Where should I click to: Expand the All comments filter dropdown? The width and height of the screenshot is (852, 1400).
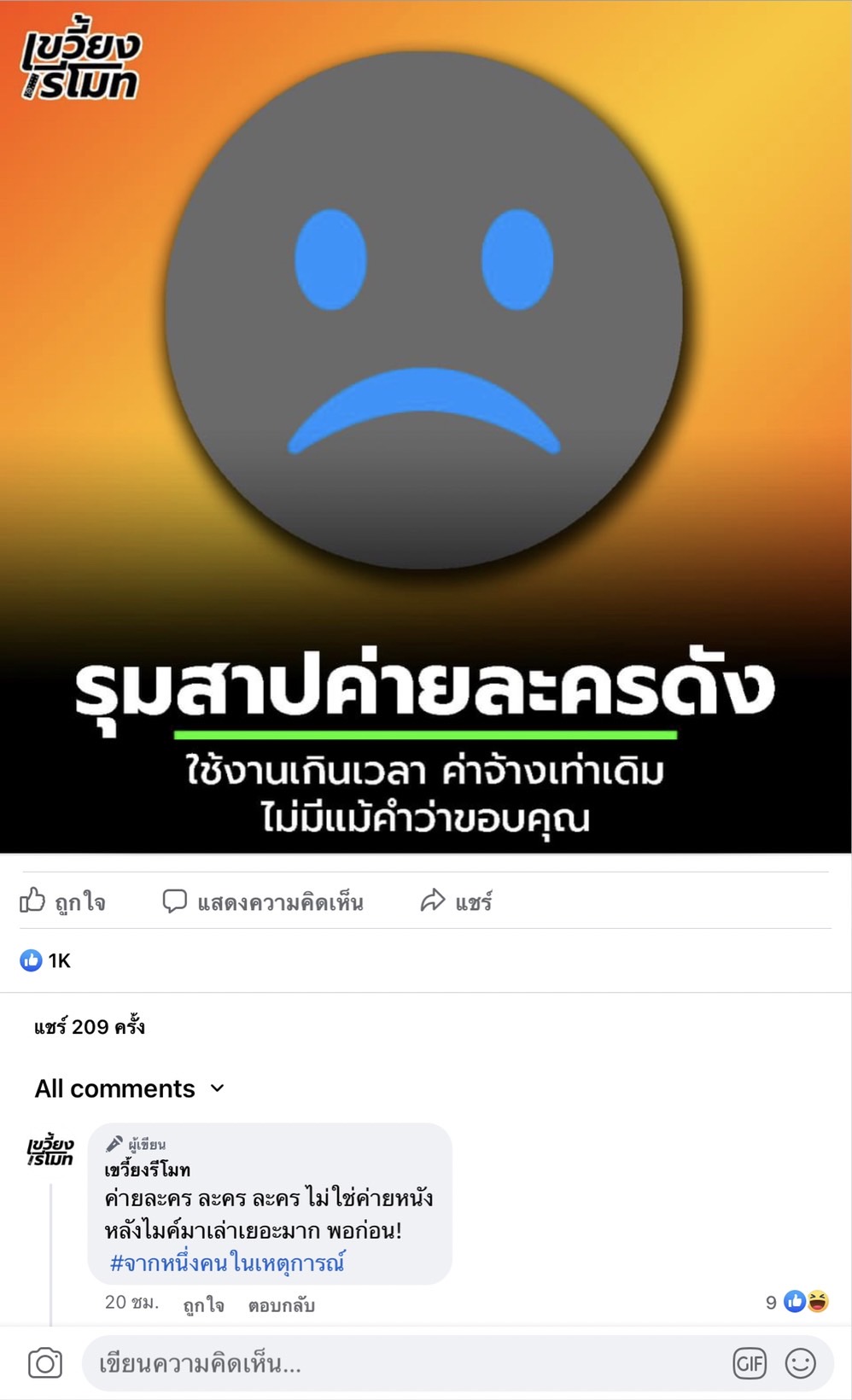[x=130, y=1088]
